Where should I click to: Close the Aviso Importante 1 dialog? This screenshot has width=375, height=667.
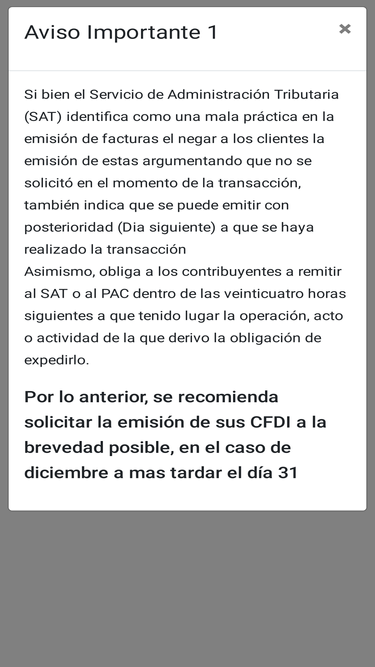coord(345,29)
